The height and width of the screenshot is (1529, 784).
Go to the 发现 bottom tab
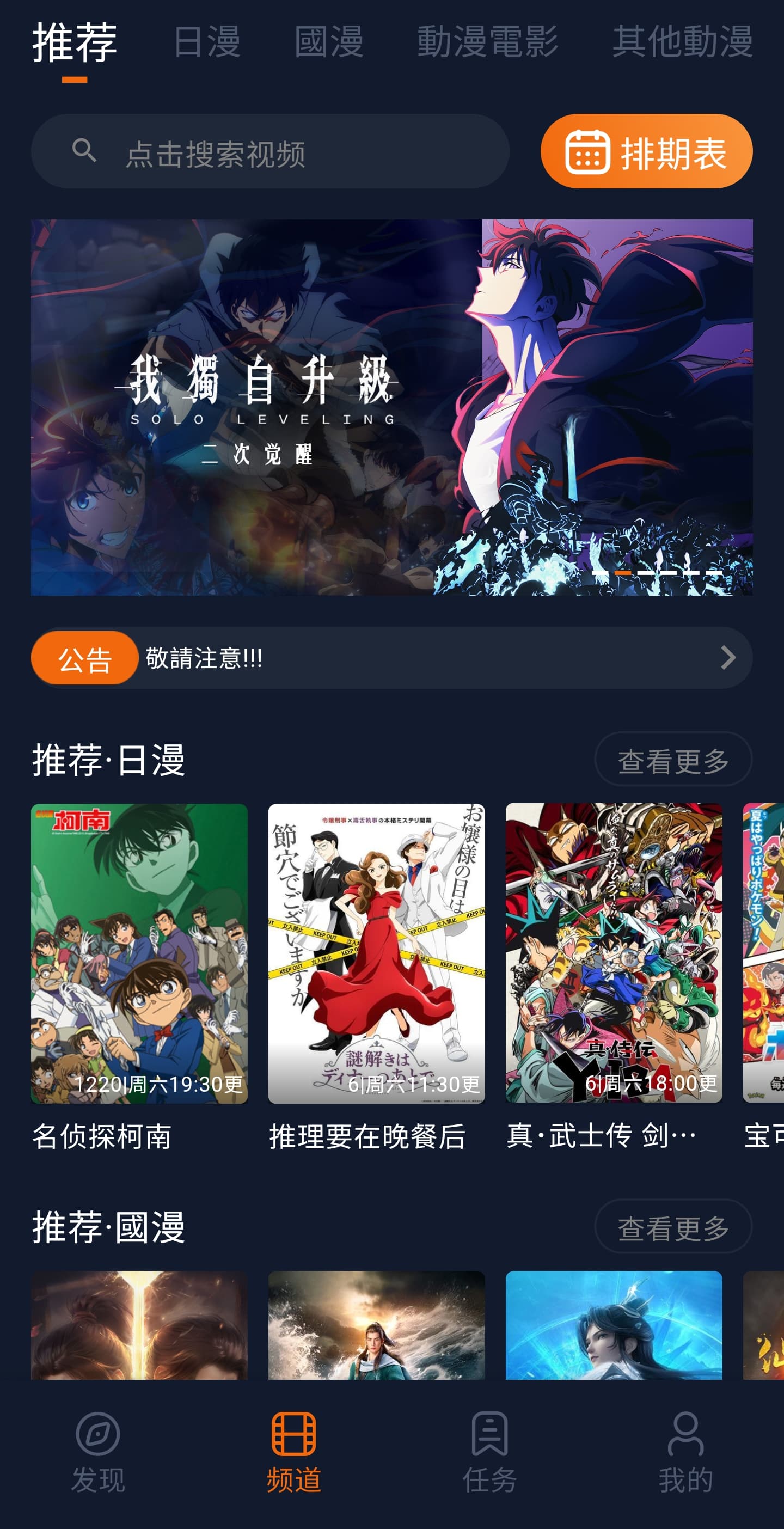pos(98,1452)
